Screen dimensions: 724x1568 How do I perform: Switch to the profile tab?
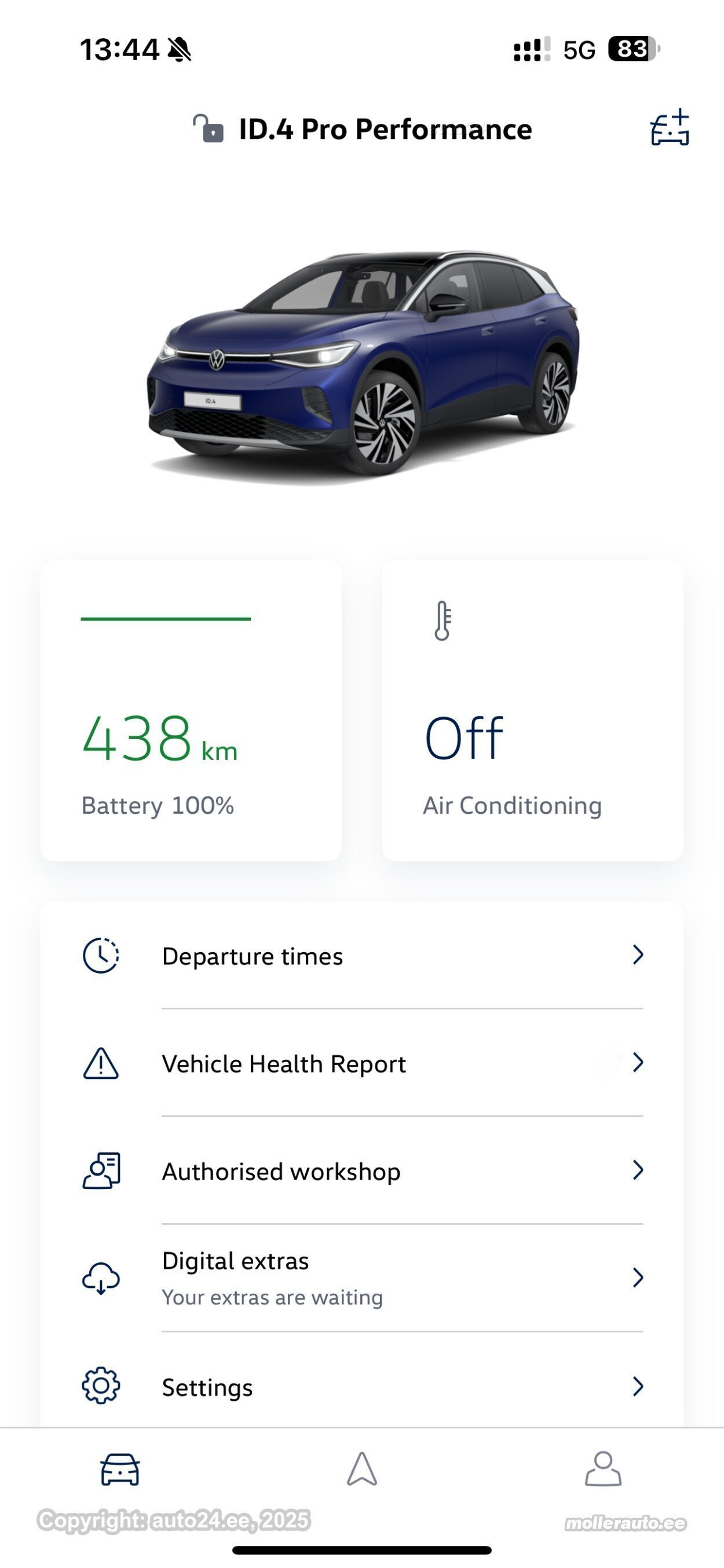(603, 1470)
